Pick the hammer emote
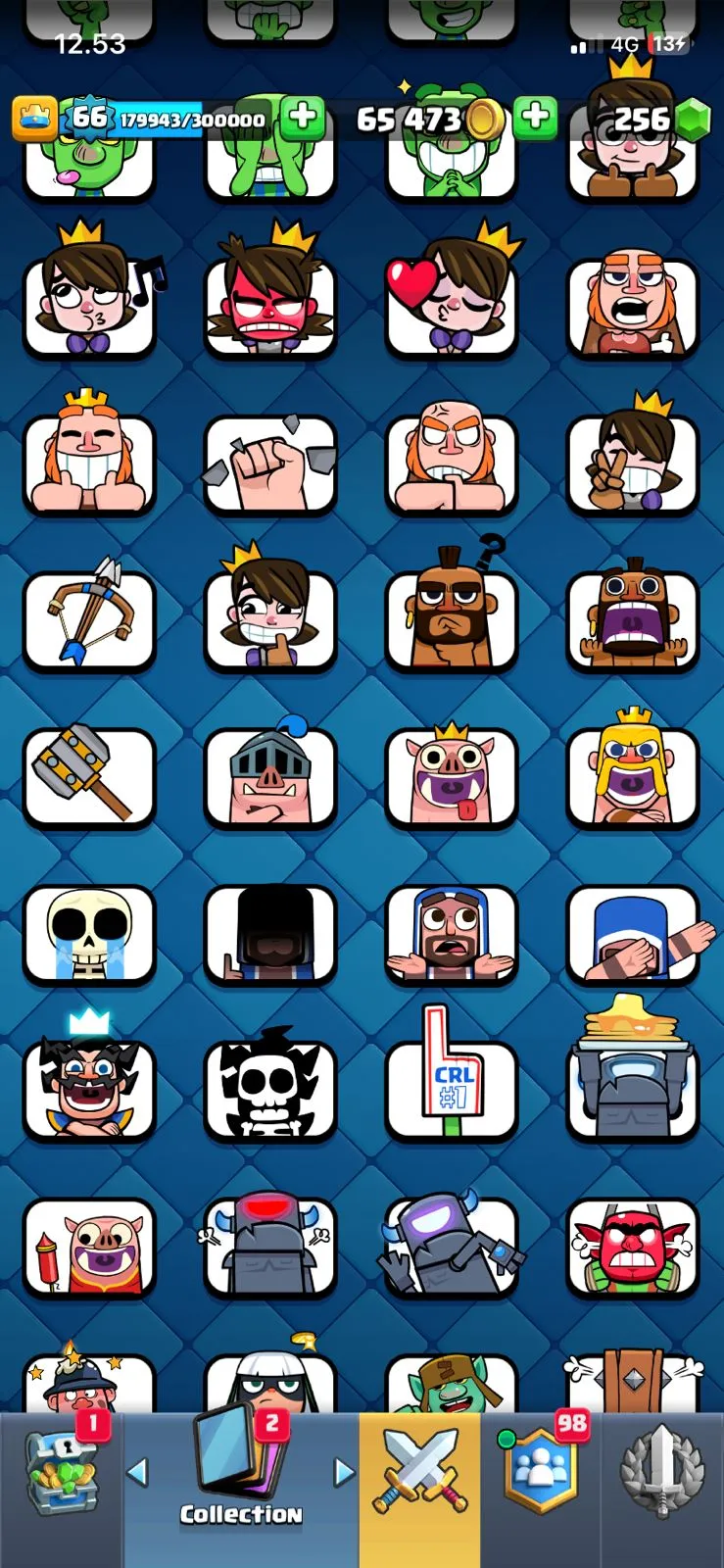This screenshot has height=1568, width=724. [x=89, y=776]
